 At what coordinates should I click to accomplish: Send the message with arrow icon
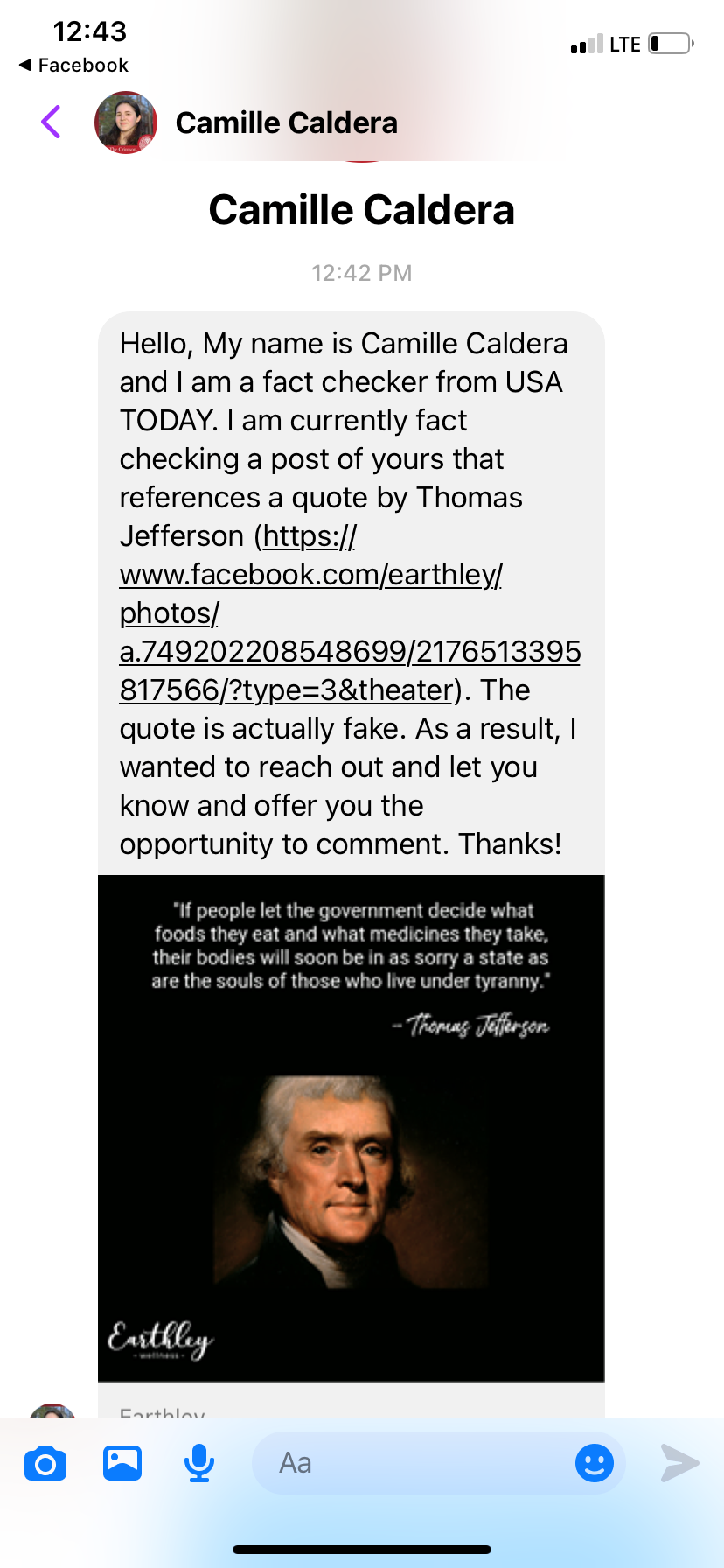coord(679,1463)
